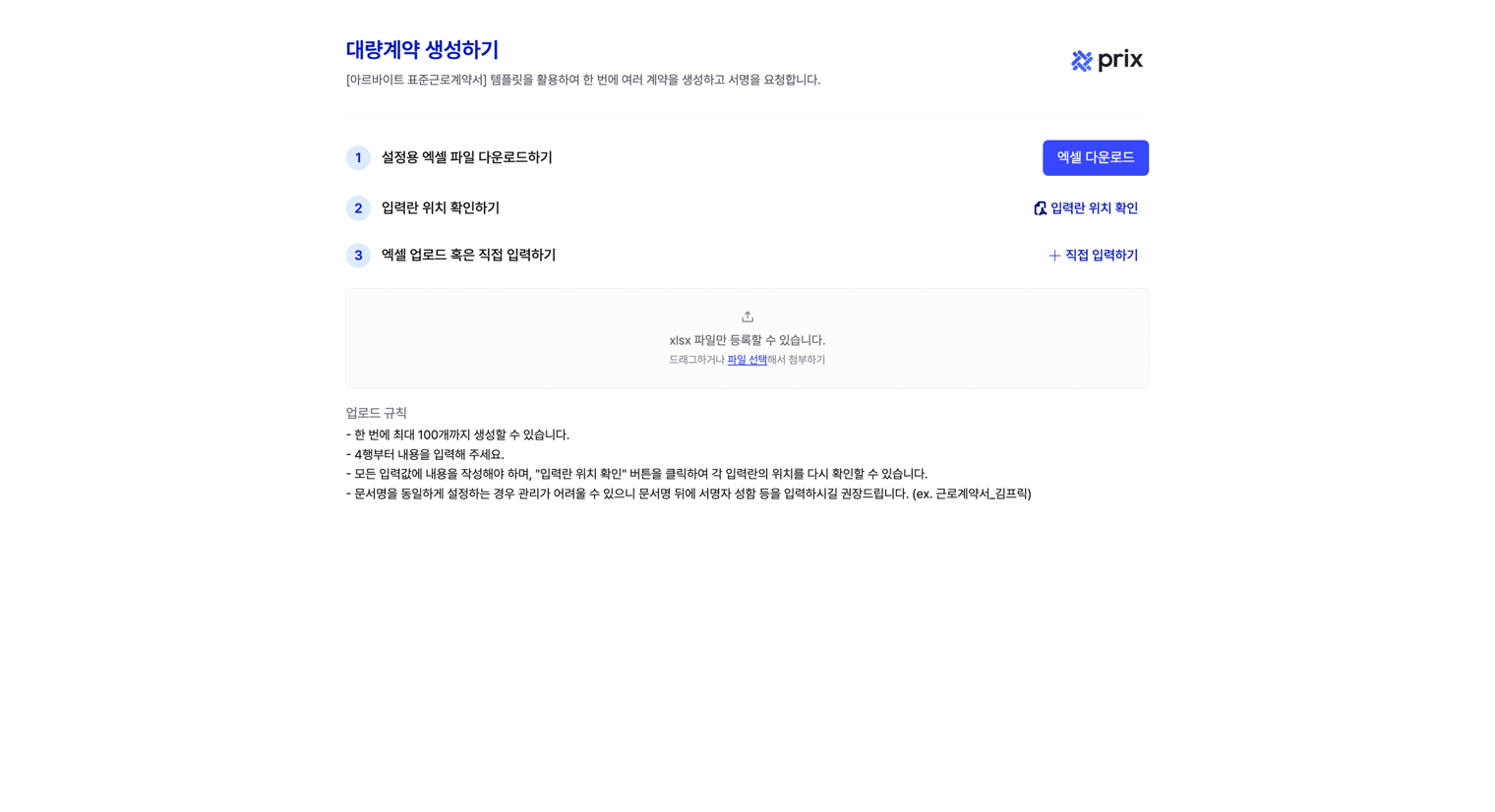Open 입력란 위치 확인 to check field positions
The height and width of the screenshot is (812, 1495).
(x=1086, y=208)
